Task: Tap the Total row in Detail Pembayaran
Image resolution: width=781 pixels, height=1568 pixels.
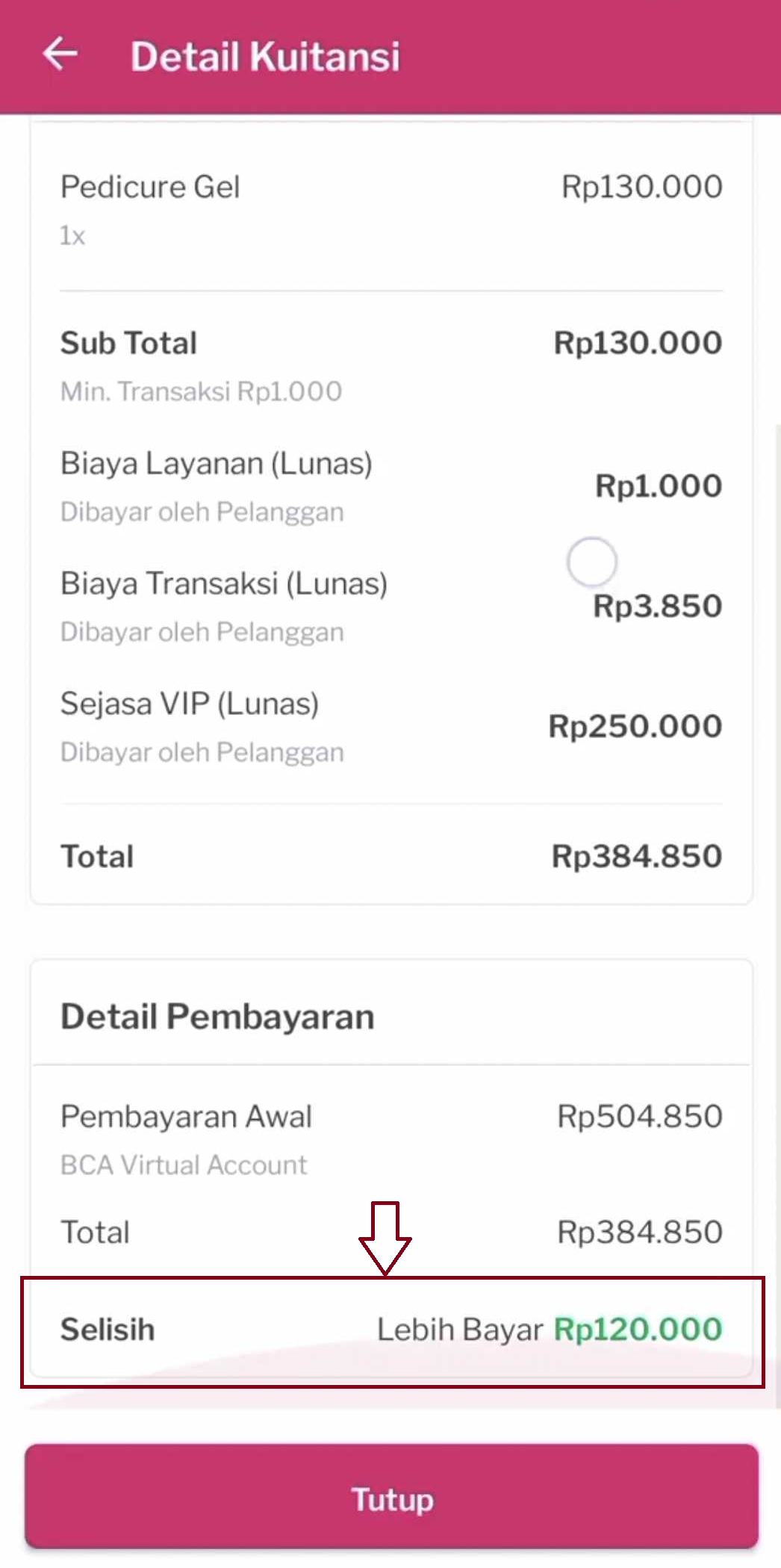Action: click(x=96, y=1233)
